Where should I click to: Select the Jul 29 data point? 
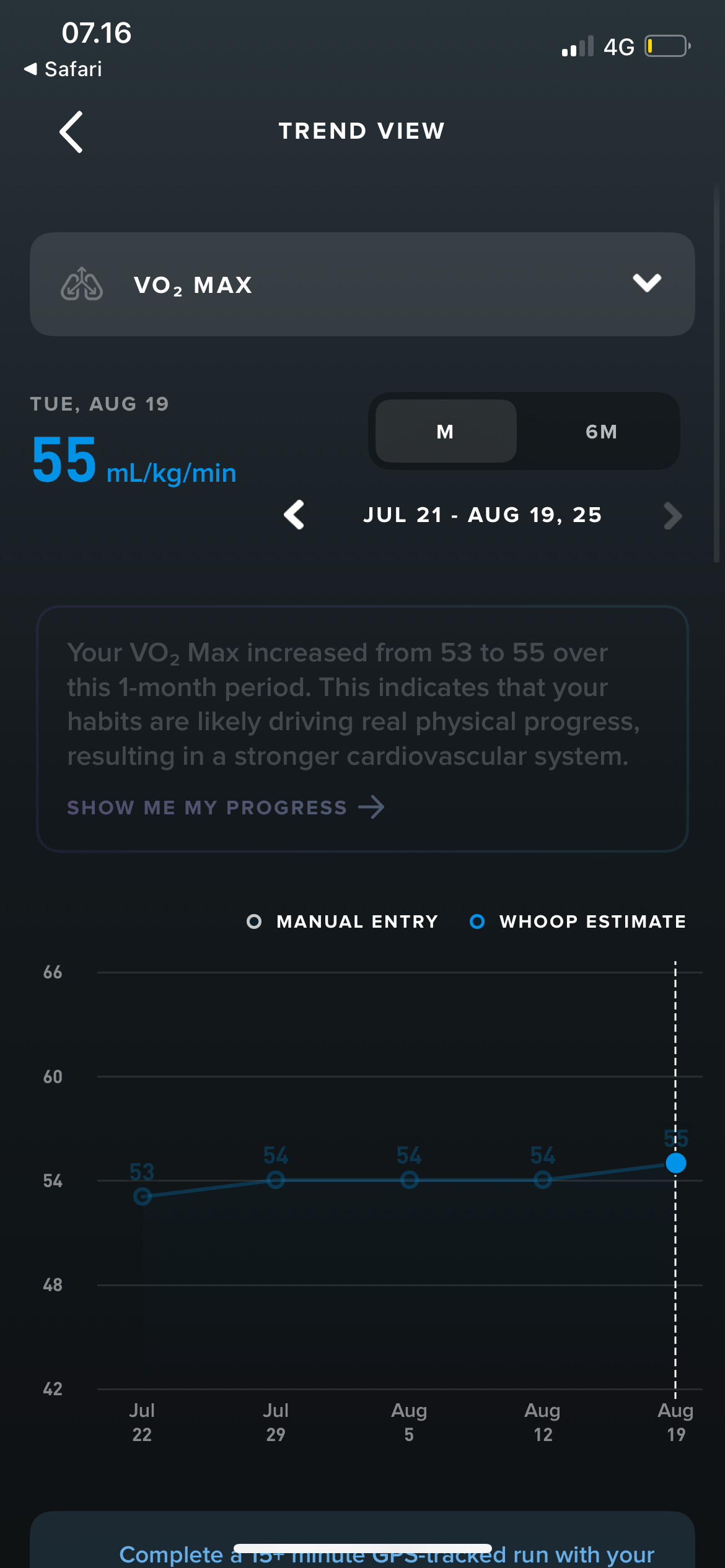click(276, 1180)
